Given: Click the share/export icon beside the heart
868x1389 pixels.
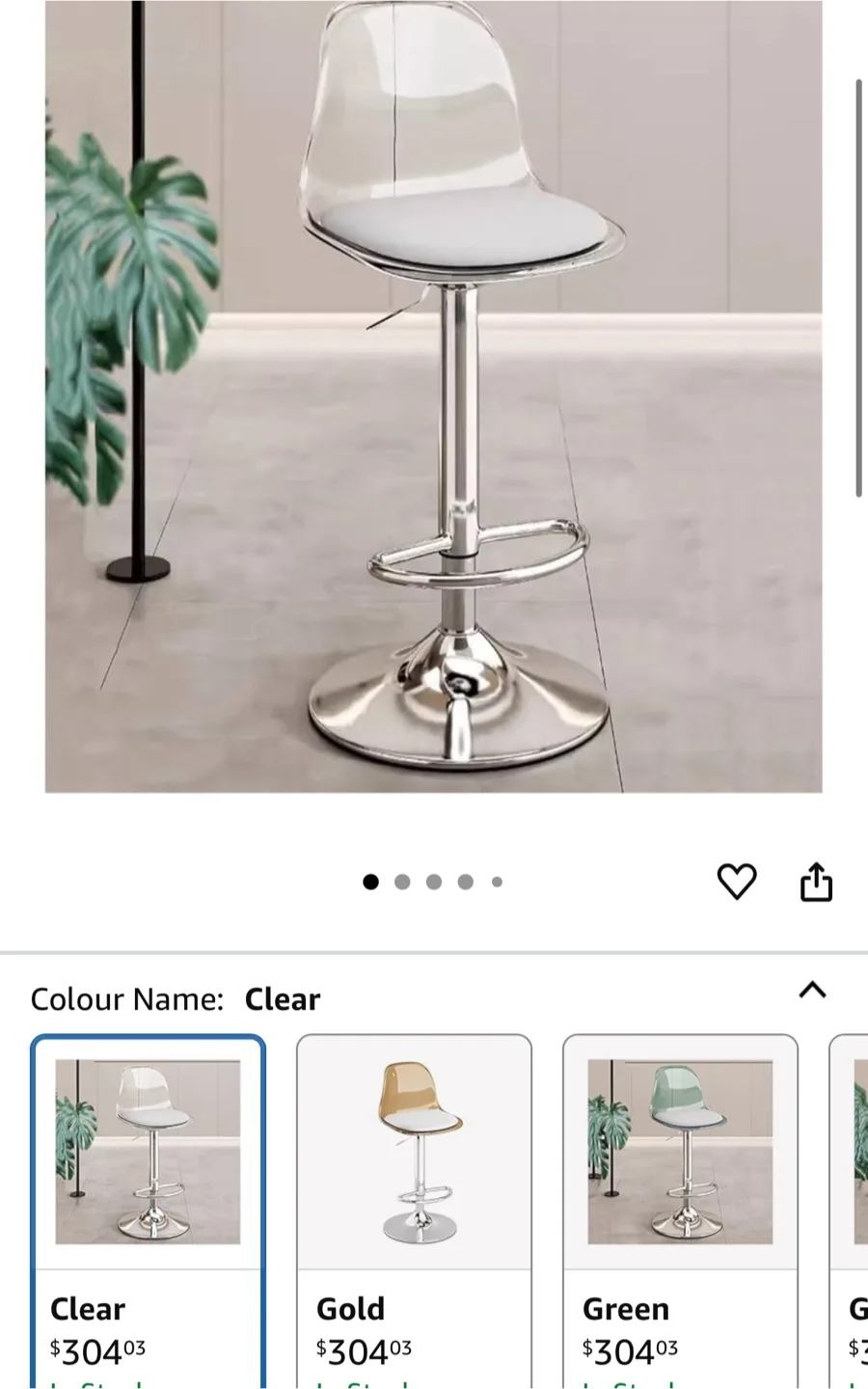Looking at the screenshot, I should [816, 880].
